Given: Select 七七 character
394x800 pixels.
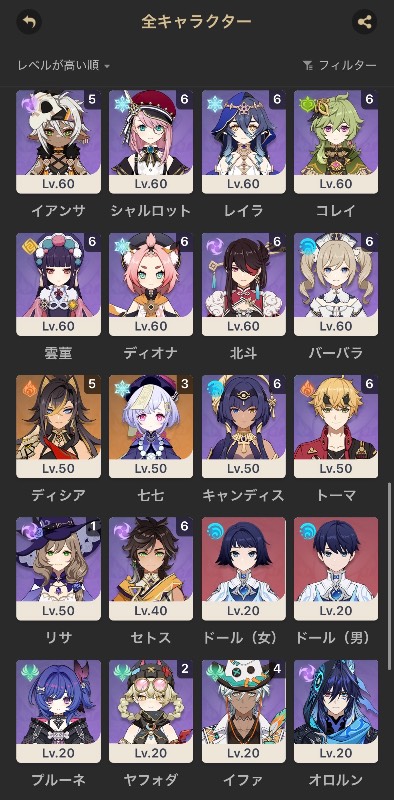Looking at the screenshot, I should [151, 427].
